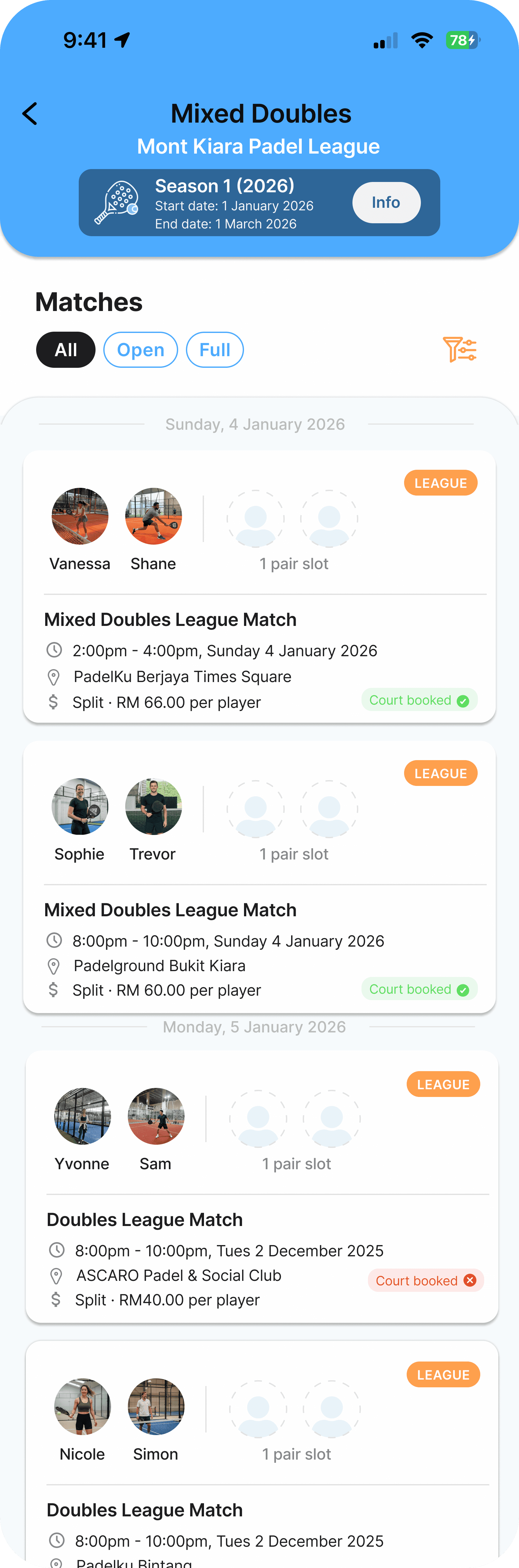Show All matches
519x1568 pixels.
[66, 350]
